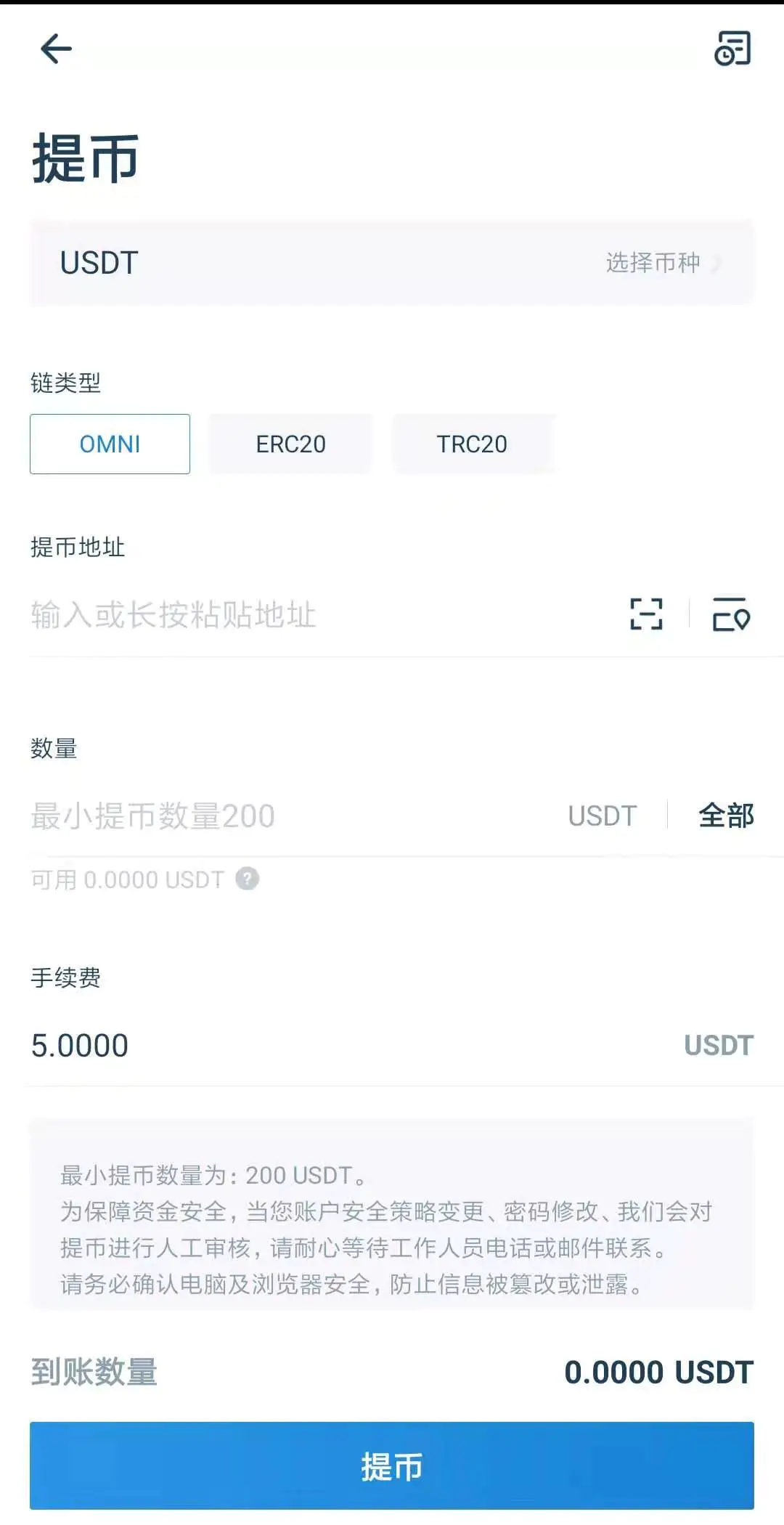Tap 全部 to withdraw the maximum amount
This screenshot has height=1525, width=784.
[727, 815]
